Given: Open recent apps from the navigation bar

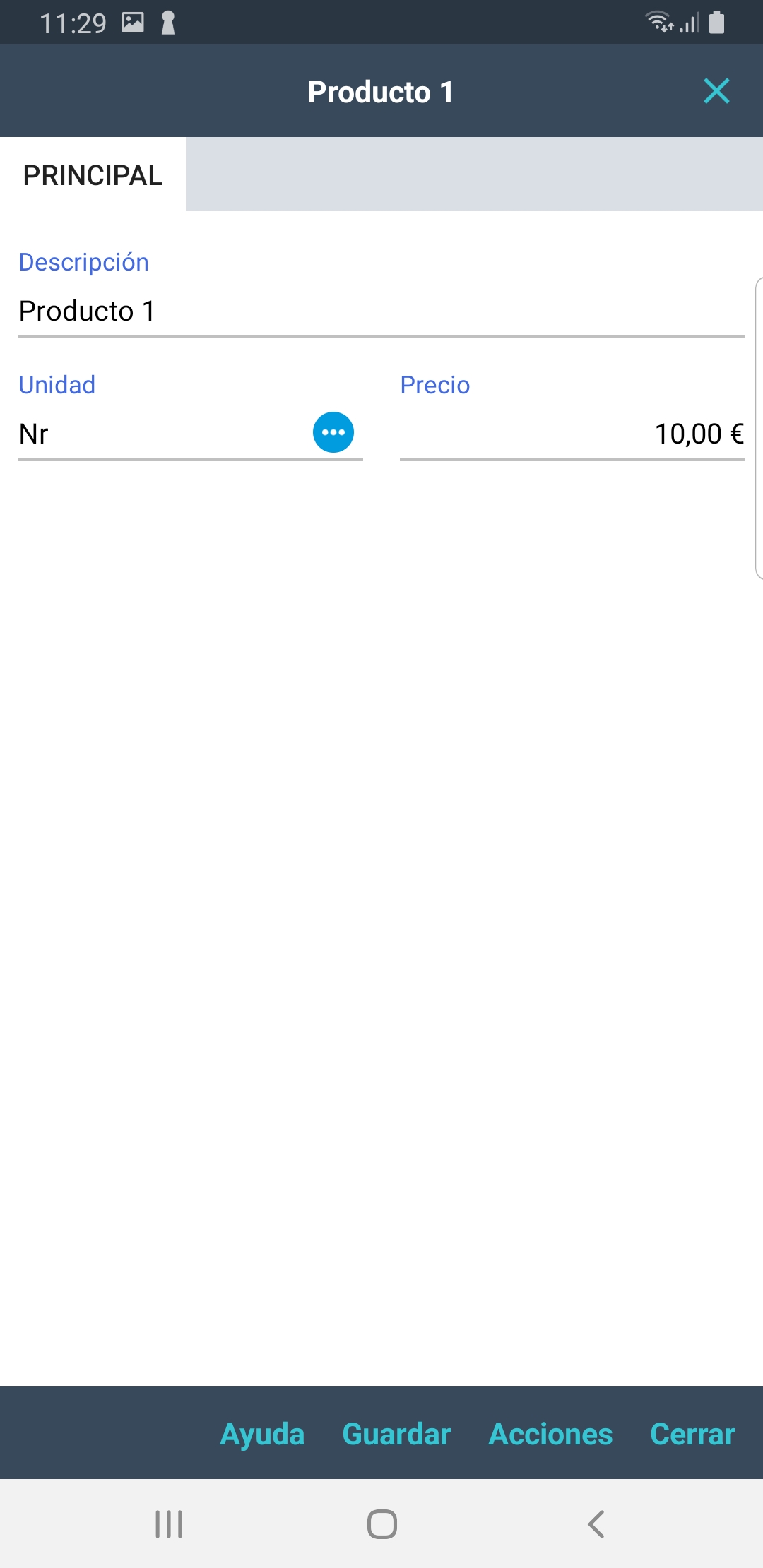Looking at the screenshot, I should click(x=169, y=1524).
